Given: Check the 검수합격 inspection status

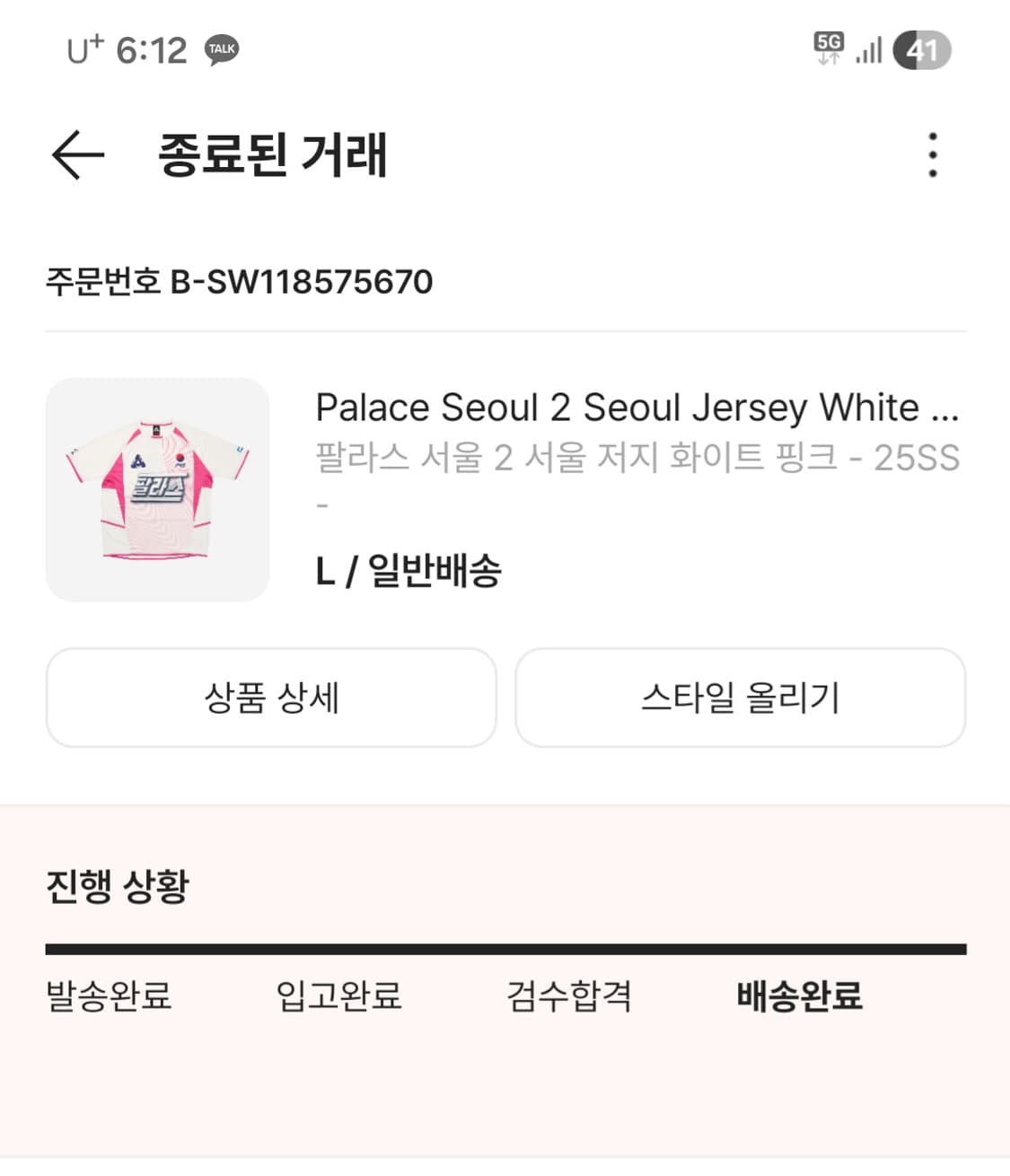Looking at the screenshot, I should point(568,995).
